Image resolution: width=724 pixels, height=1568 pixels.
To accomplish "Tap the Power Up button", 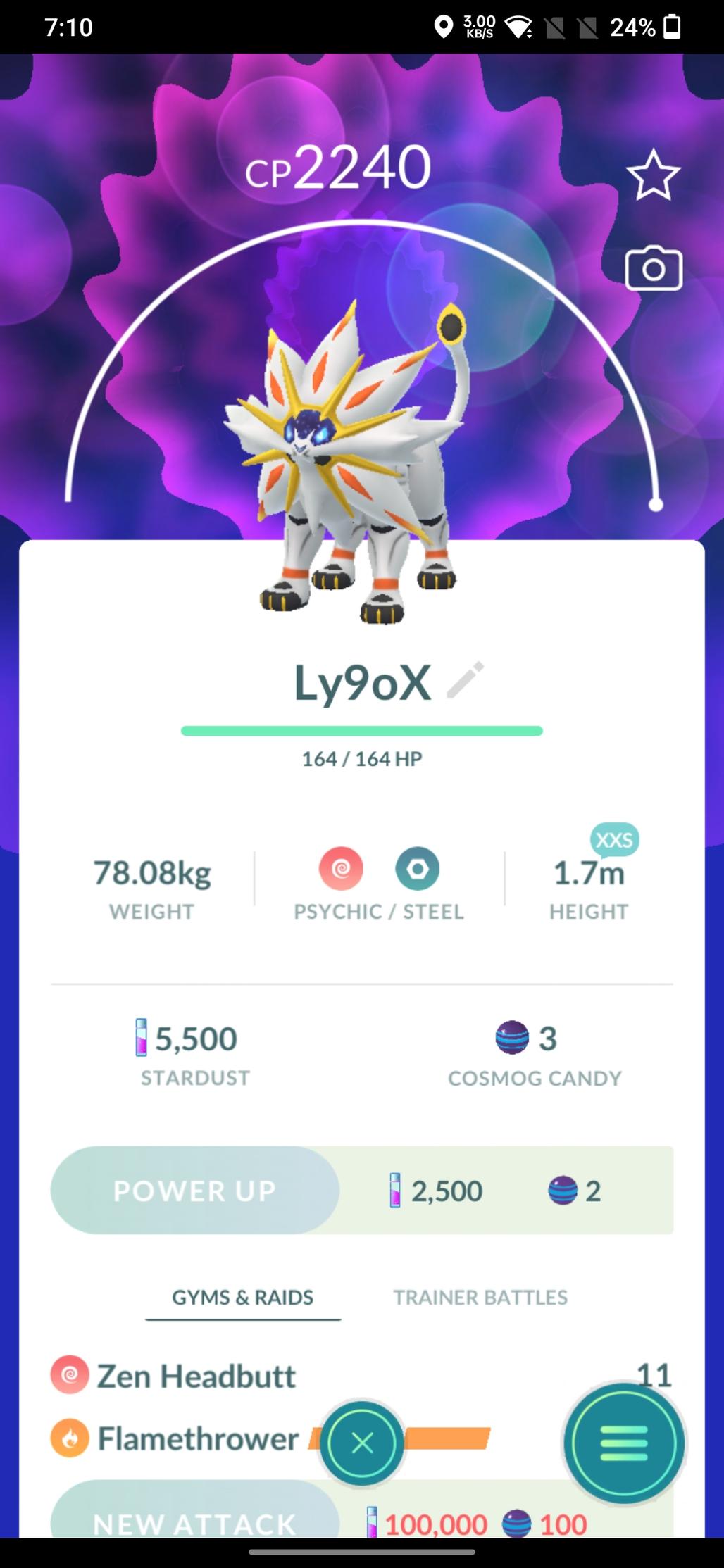I will (x=194, y=1191).
